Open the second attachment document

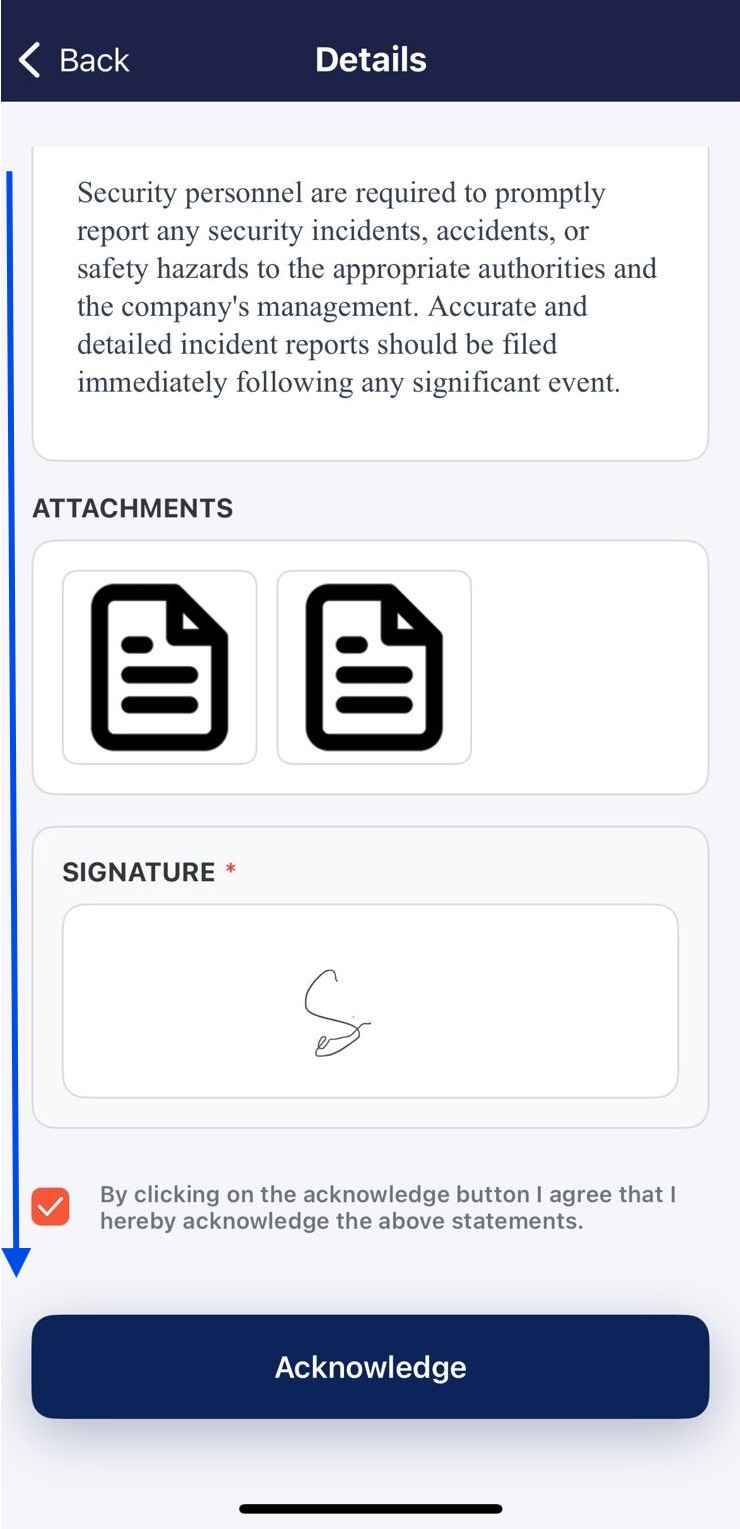(x=374, y=667)
